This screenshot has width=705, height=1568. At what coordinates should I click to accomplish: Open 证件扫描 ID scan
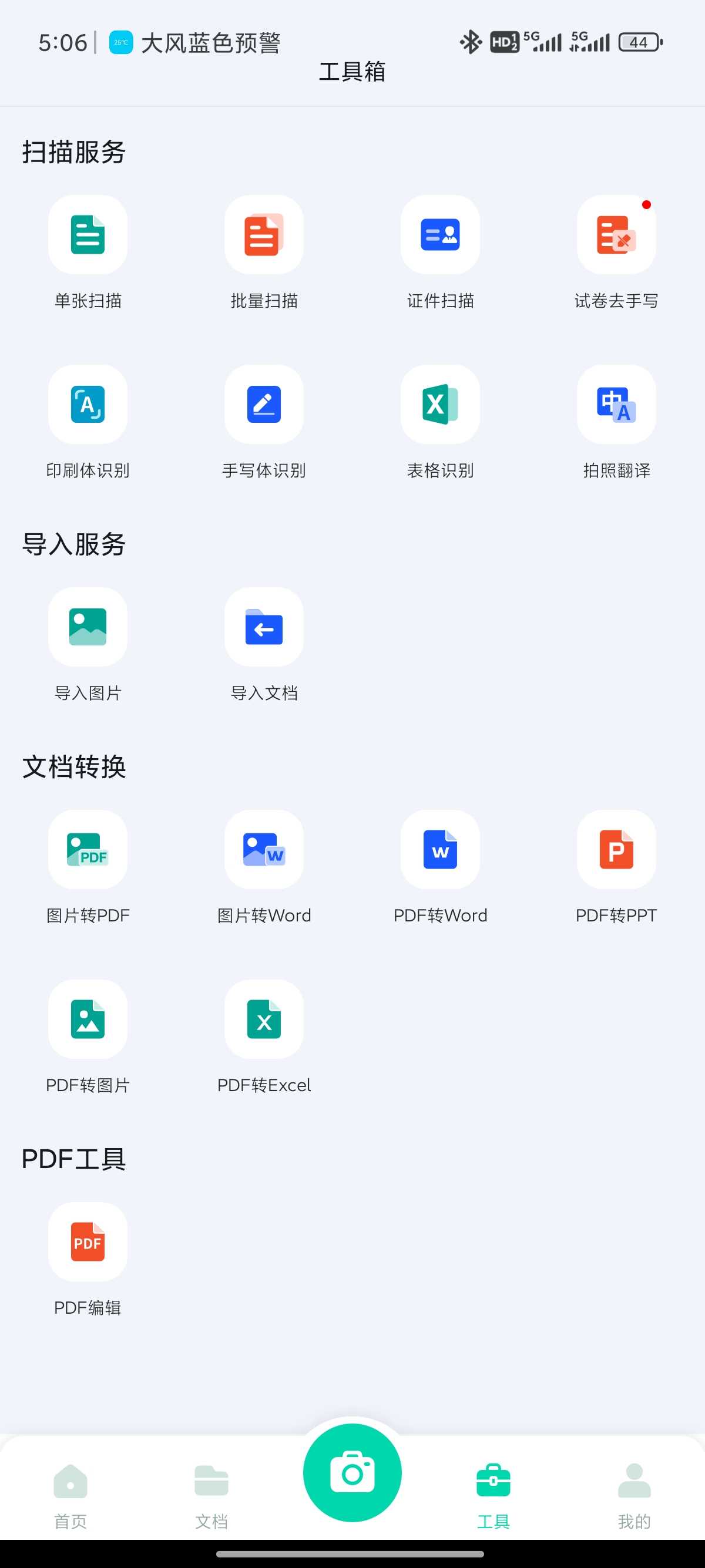pos(440,235)
